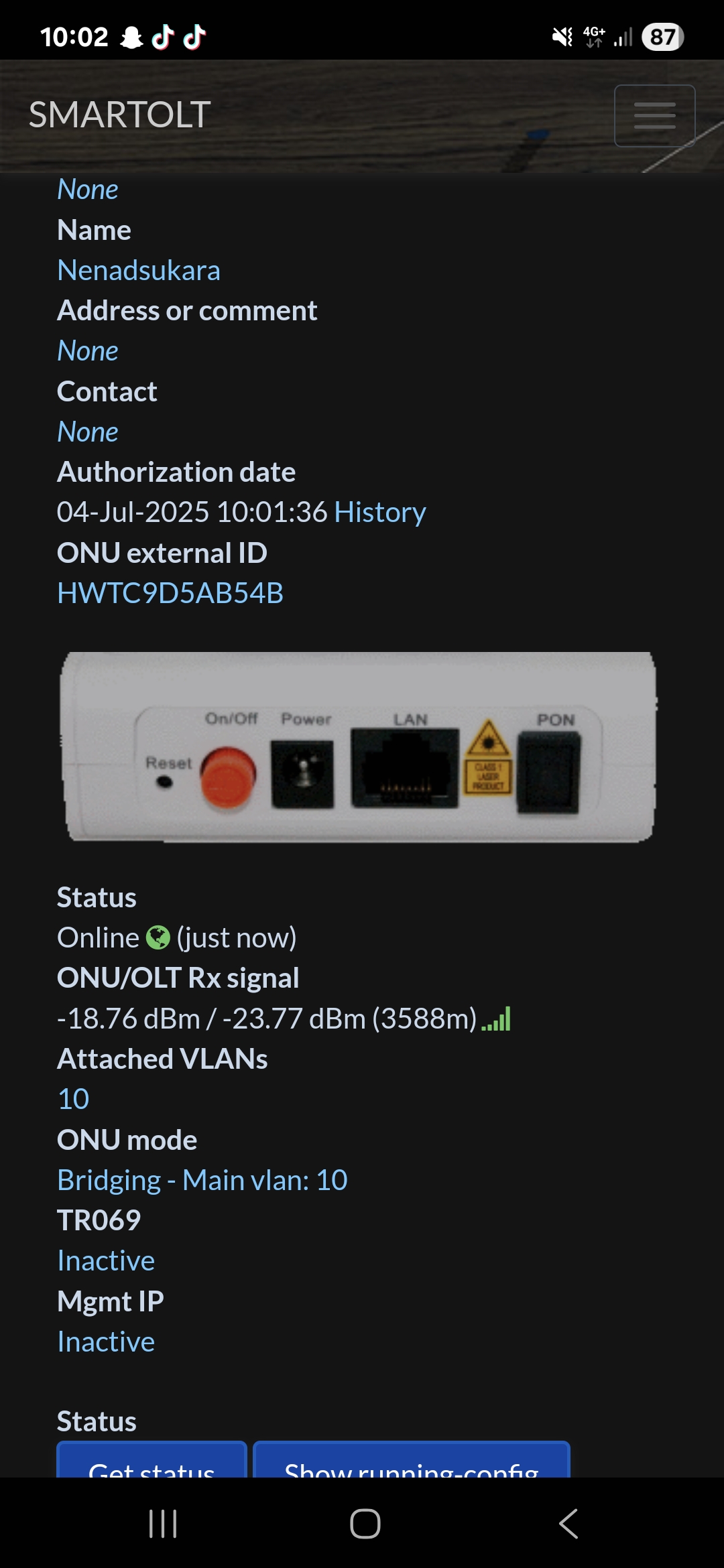Change ONU mode Bridging - Main vlan: 10
724x1568 pixels.
(202, 1181)
